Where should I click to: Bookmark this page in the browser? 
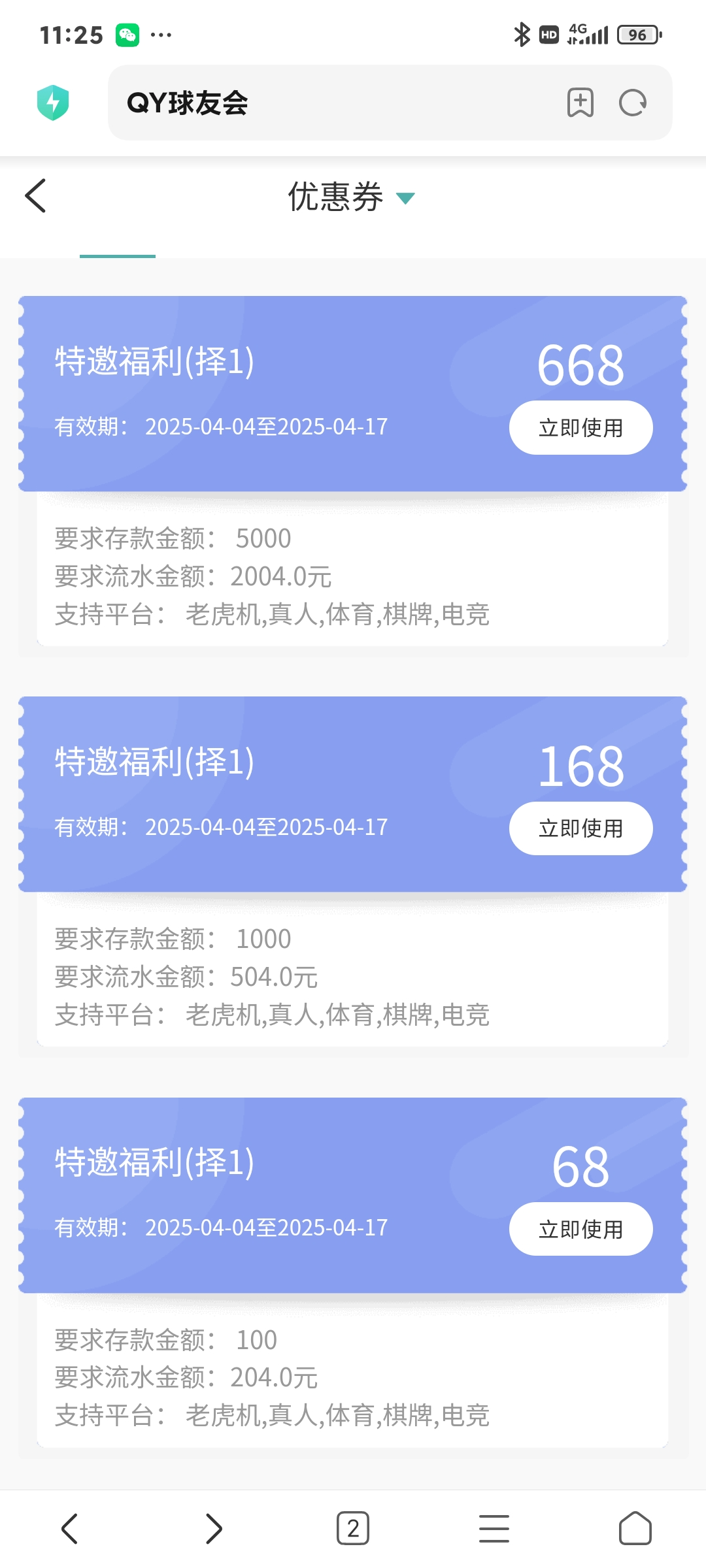click(x=580, y=103)
